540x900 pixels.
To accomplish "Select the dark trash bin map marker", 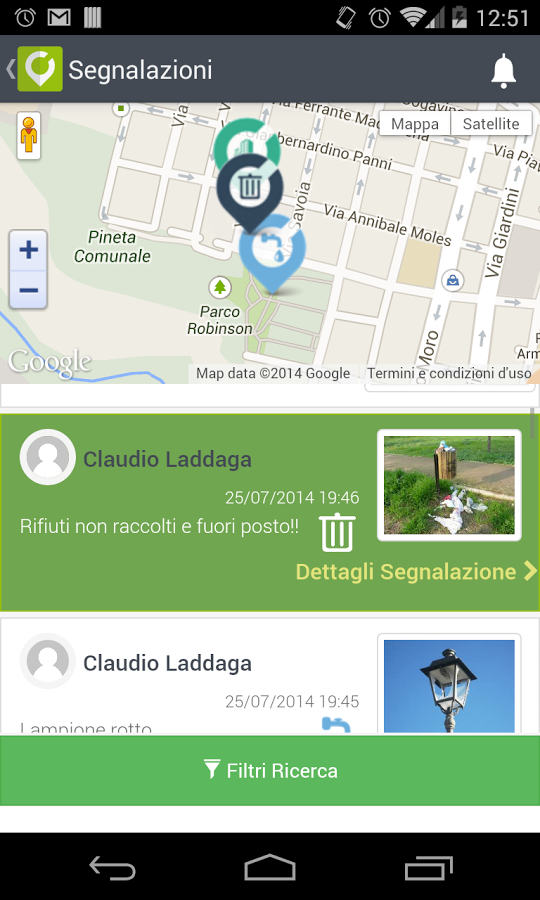I will (250, 188).
